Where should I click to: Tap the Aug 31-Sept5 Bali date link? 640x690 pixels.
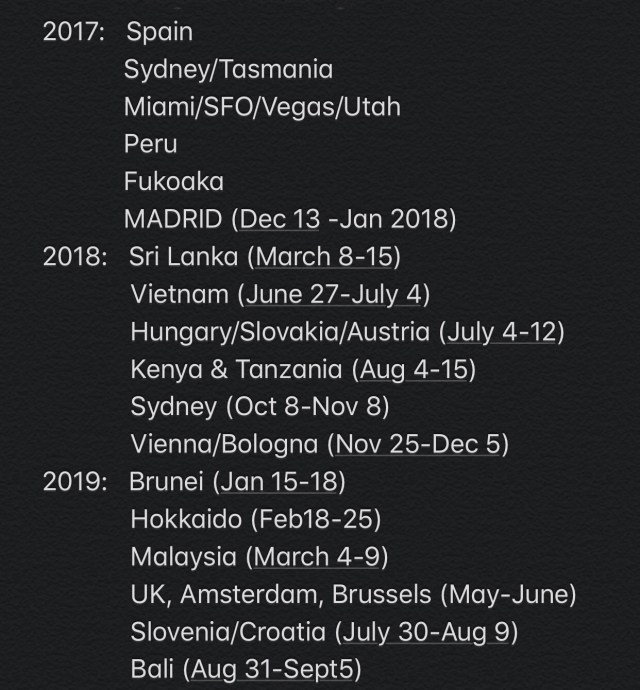click(x=274, y=669)
